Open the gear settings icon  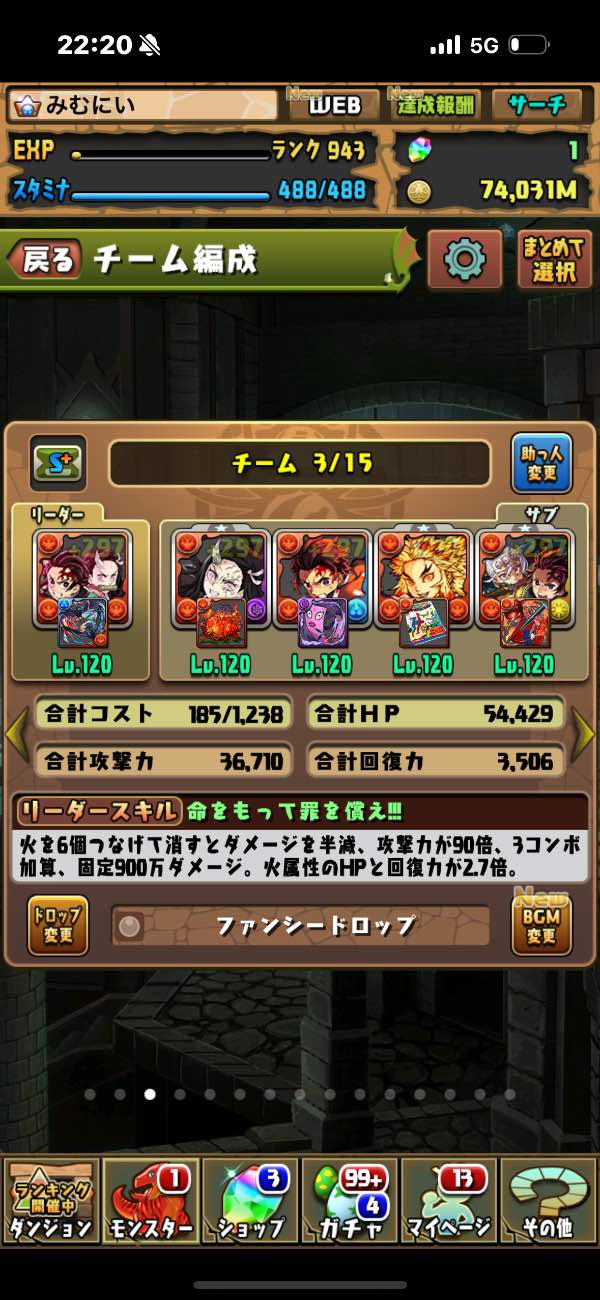pos(464,260)
